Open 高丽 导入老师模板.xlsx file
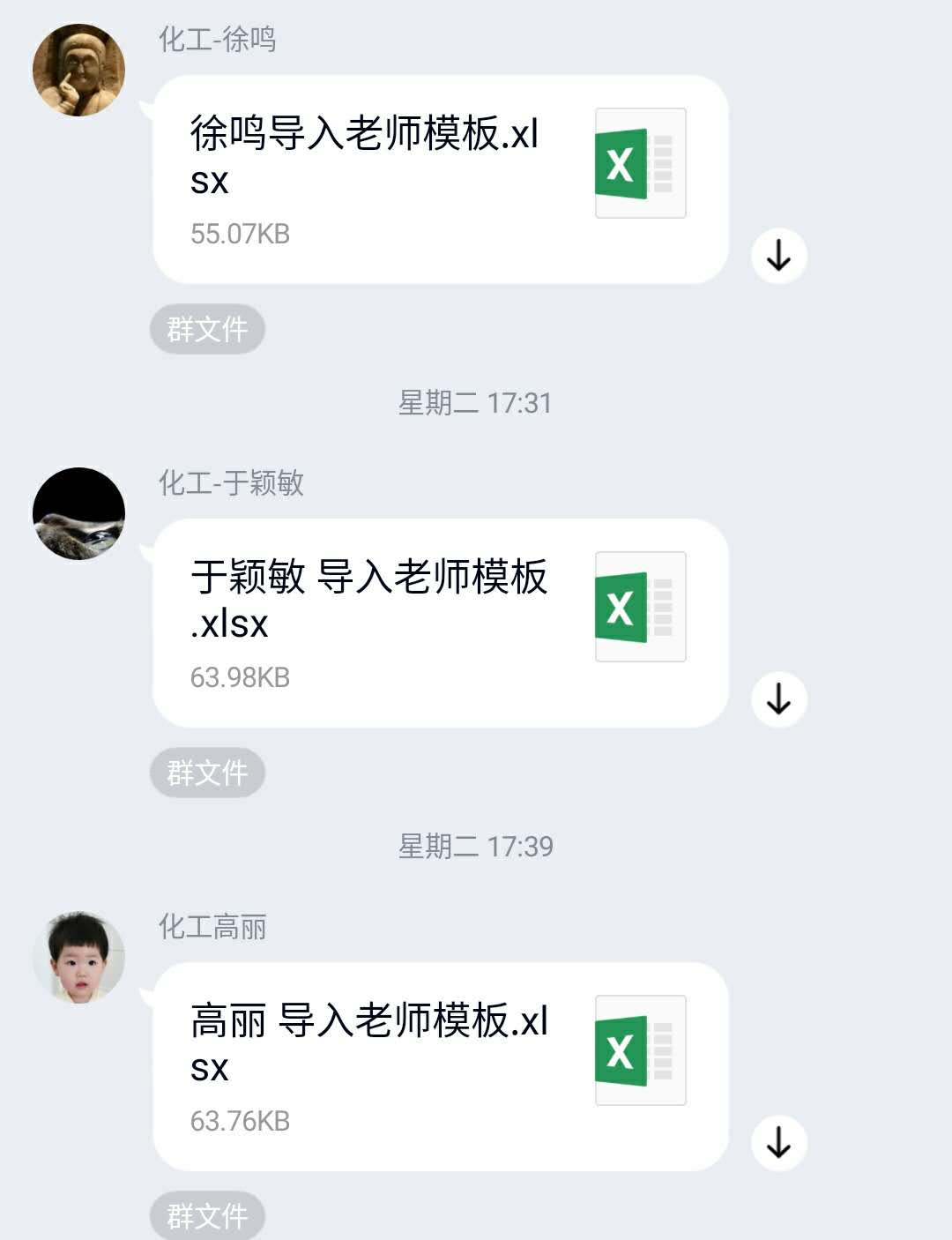Image resolution: width=952 pixels, height=1240 pixels. coord(440,1066)
